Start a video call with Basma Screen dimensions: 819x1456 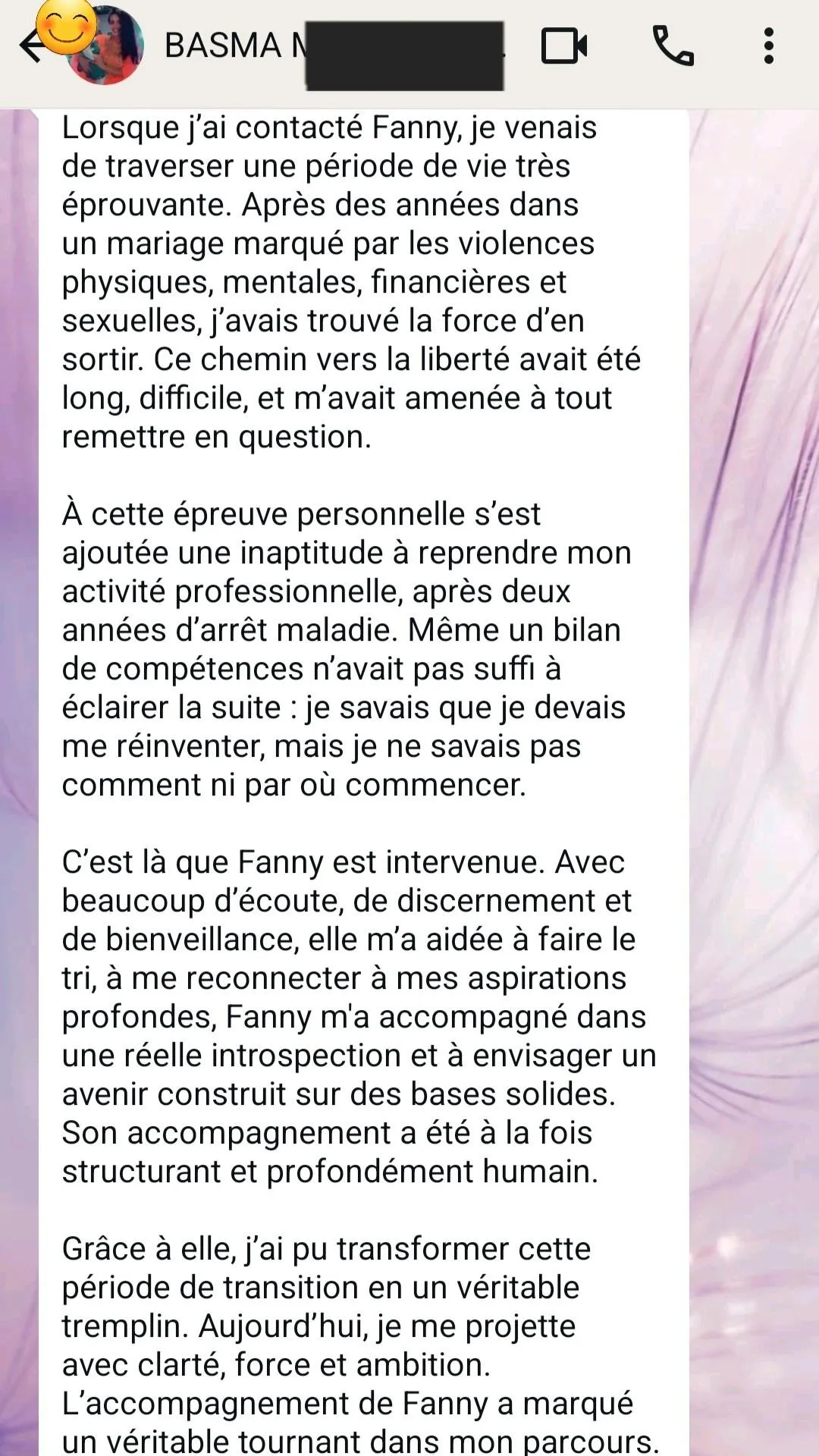coord(563,46)
